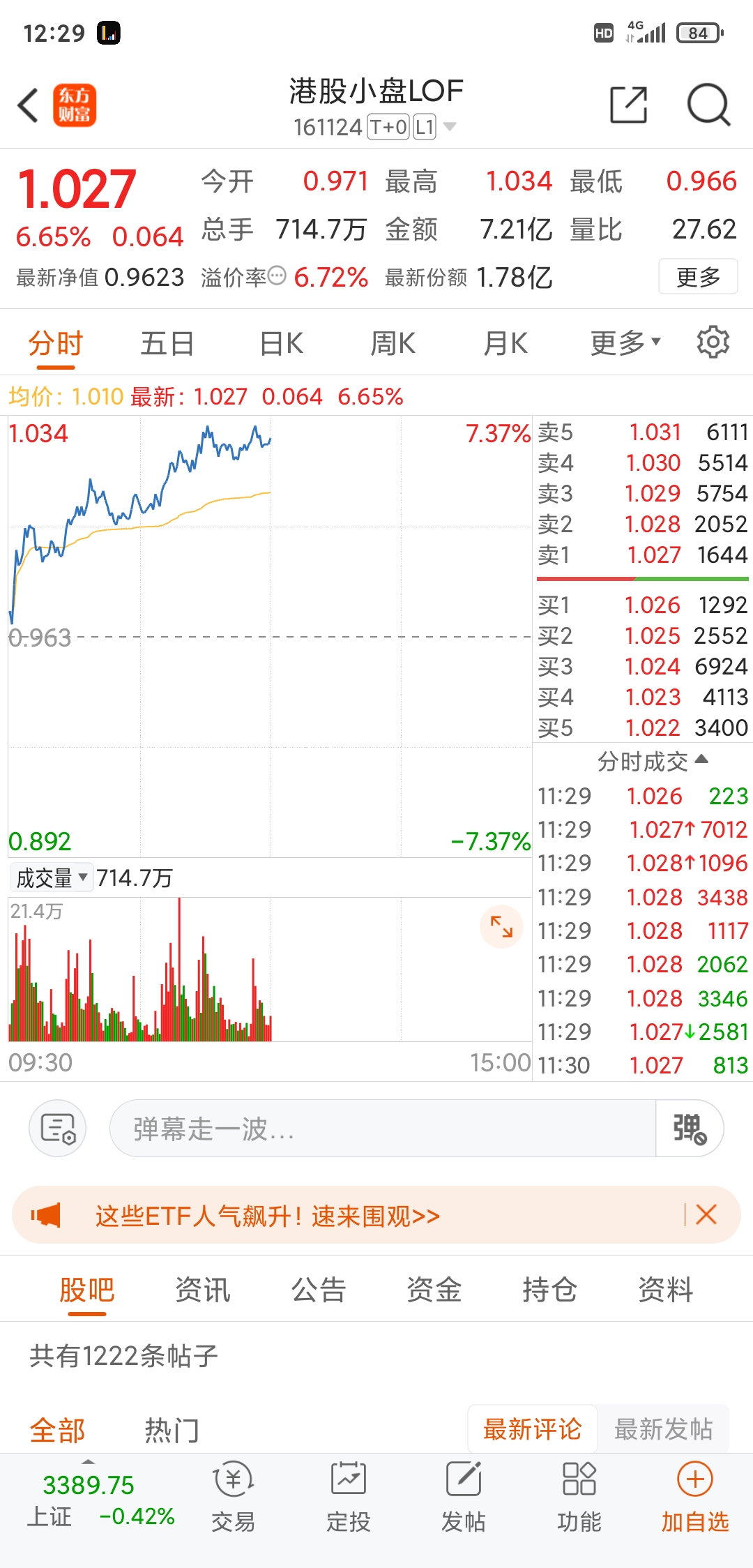Switch to the 日K chart tab
The width and height of the screenshot is (753, 1568).
pyautogui.click(x=281, y=343)
